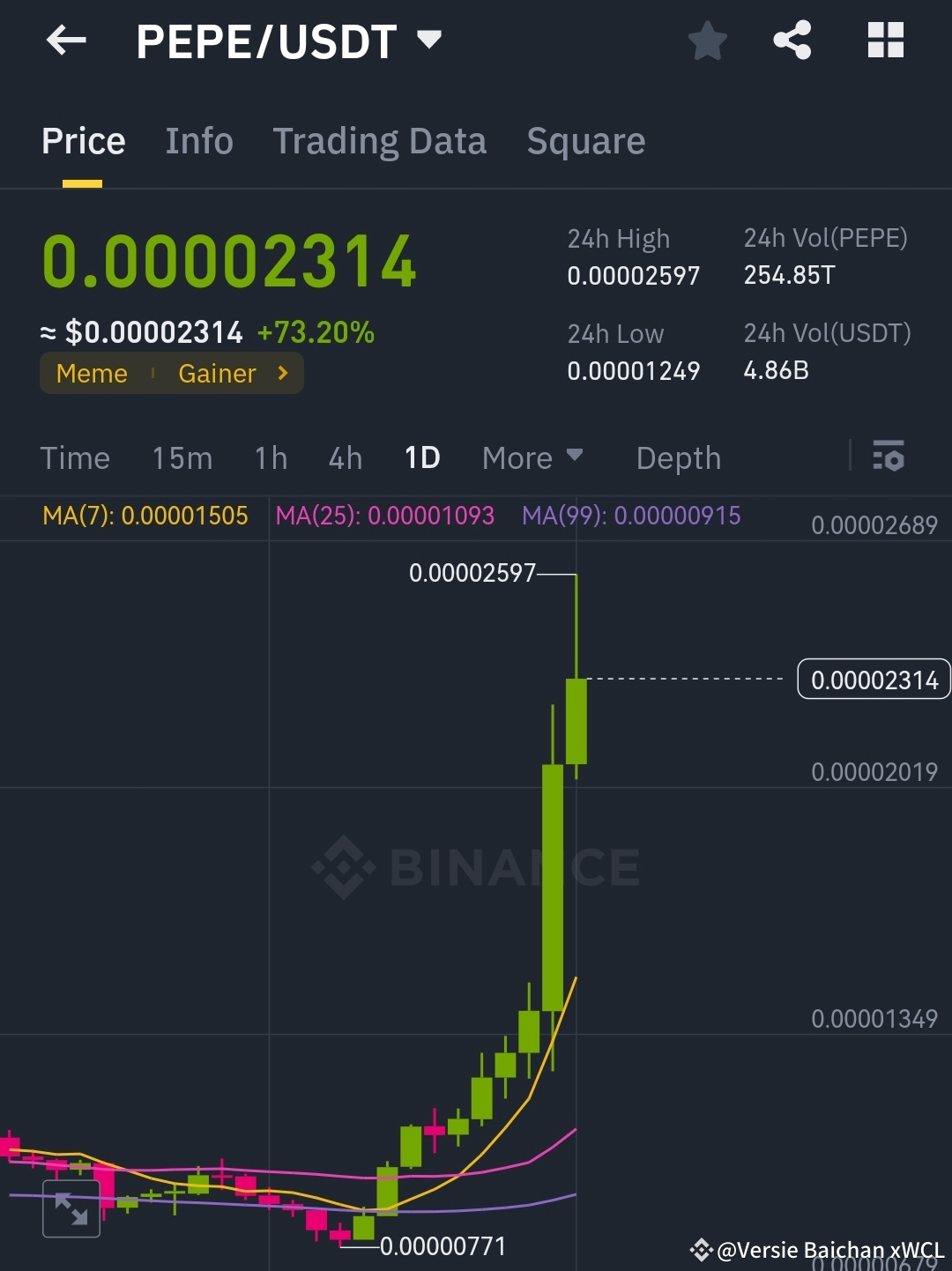952x1271 pixels.
Task: Tap the fullscreen expand icon on the chart
Action: tap(73, 1209)
